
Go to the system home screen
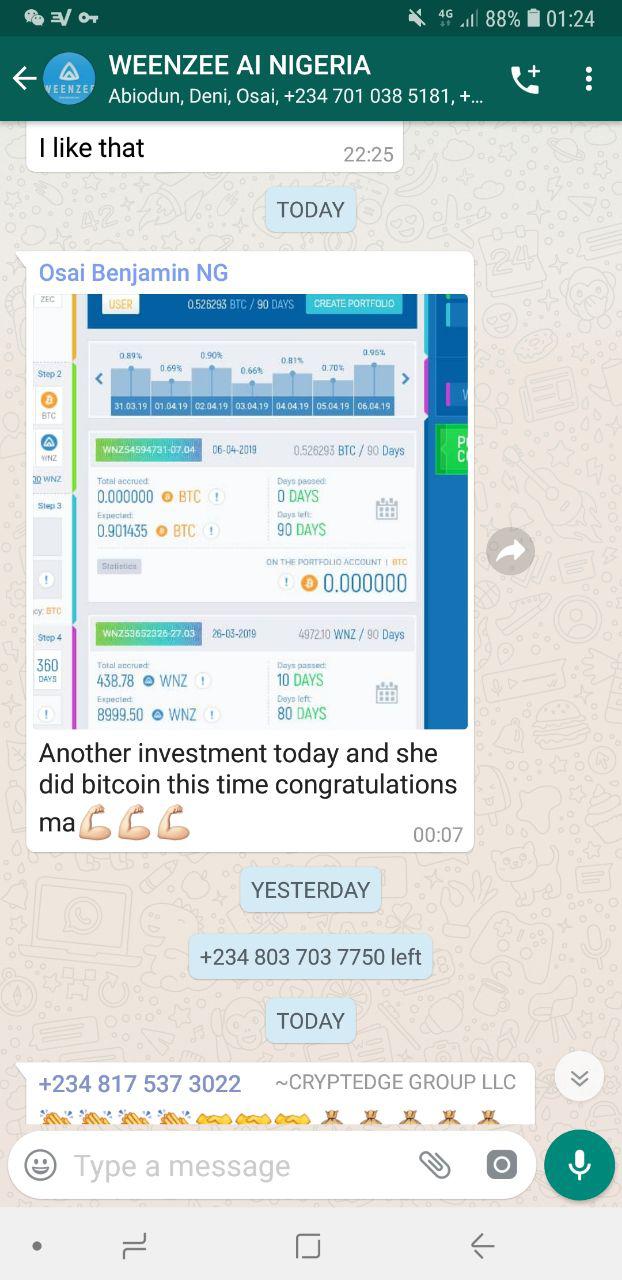point(308,1246)
